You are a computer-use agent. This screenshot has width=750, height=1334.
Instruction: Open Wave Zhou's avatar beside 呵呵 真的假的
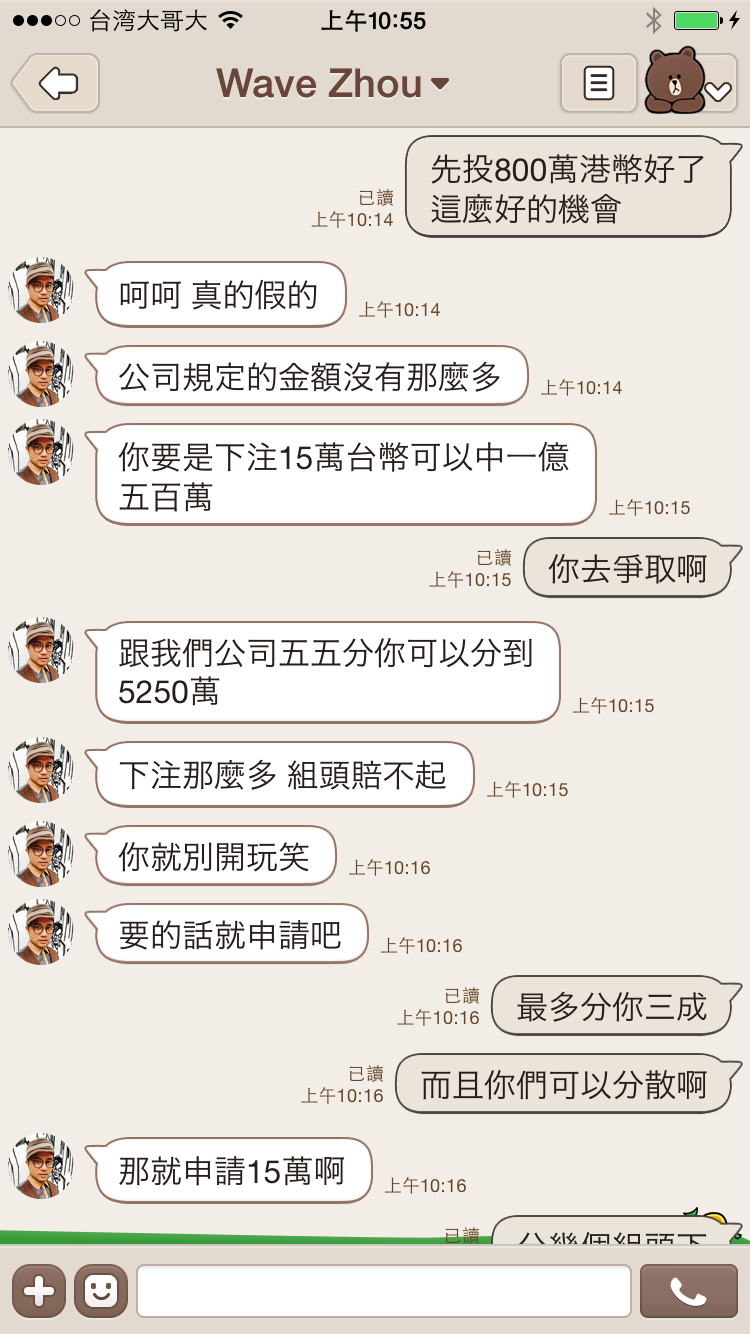[42, 291]
